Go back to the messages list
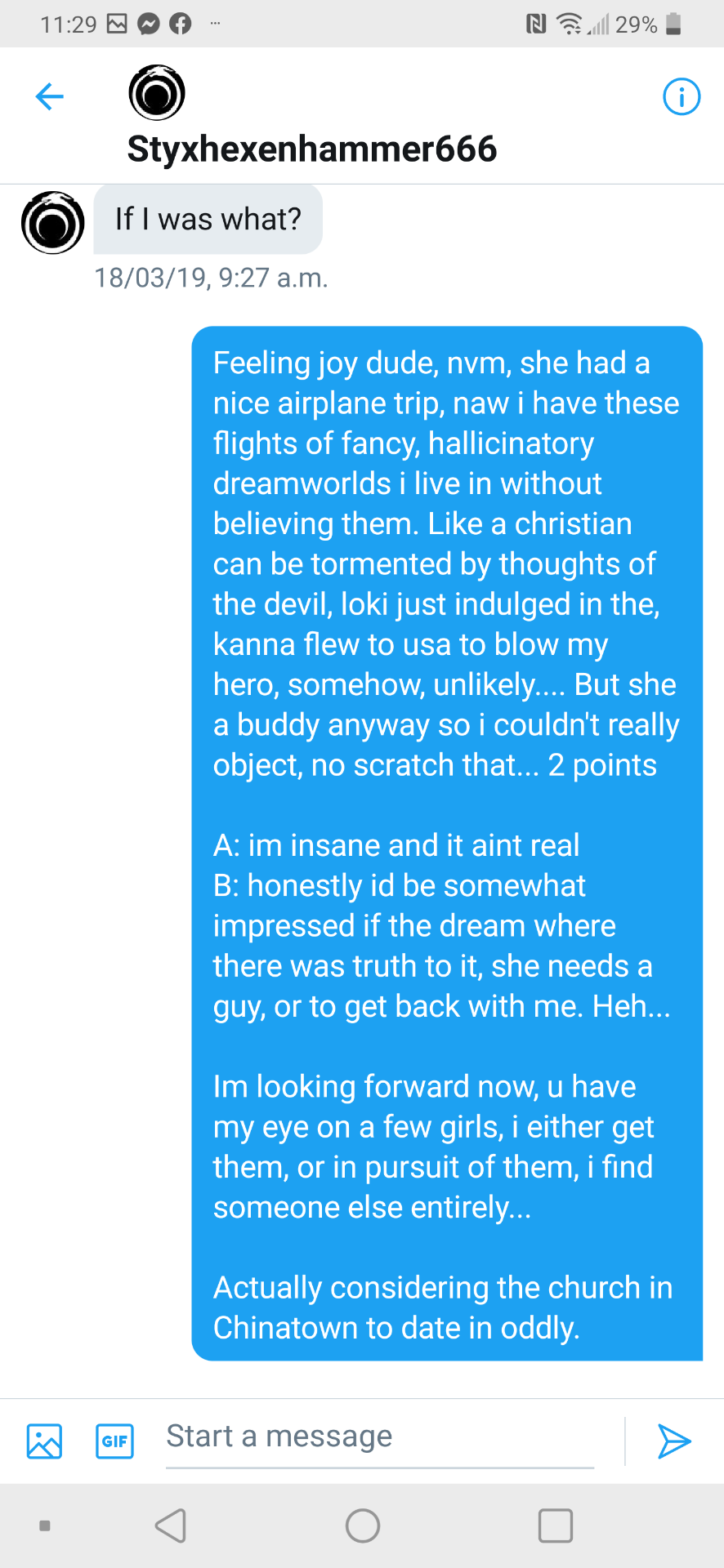Viewport: 724px width, 1568px height. [50, 96]
